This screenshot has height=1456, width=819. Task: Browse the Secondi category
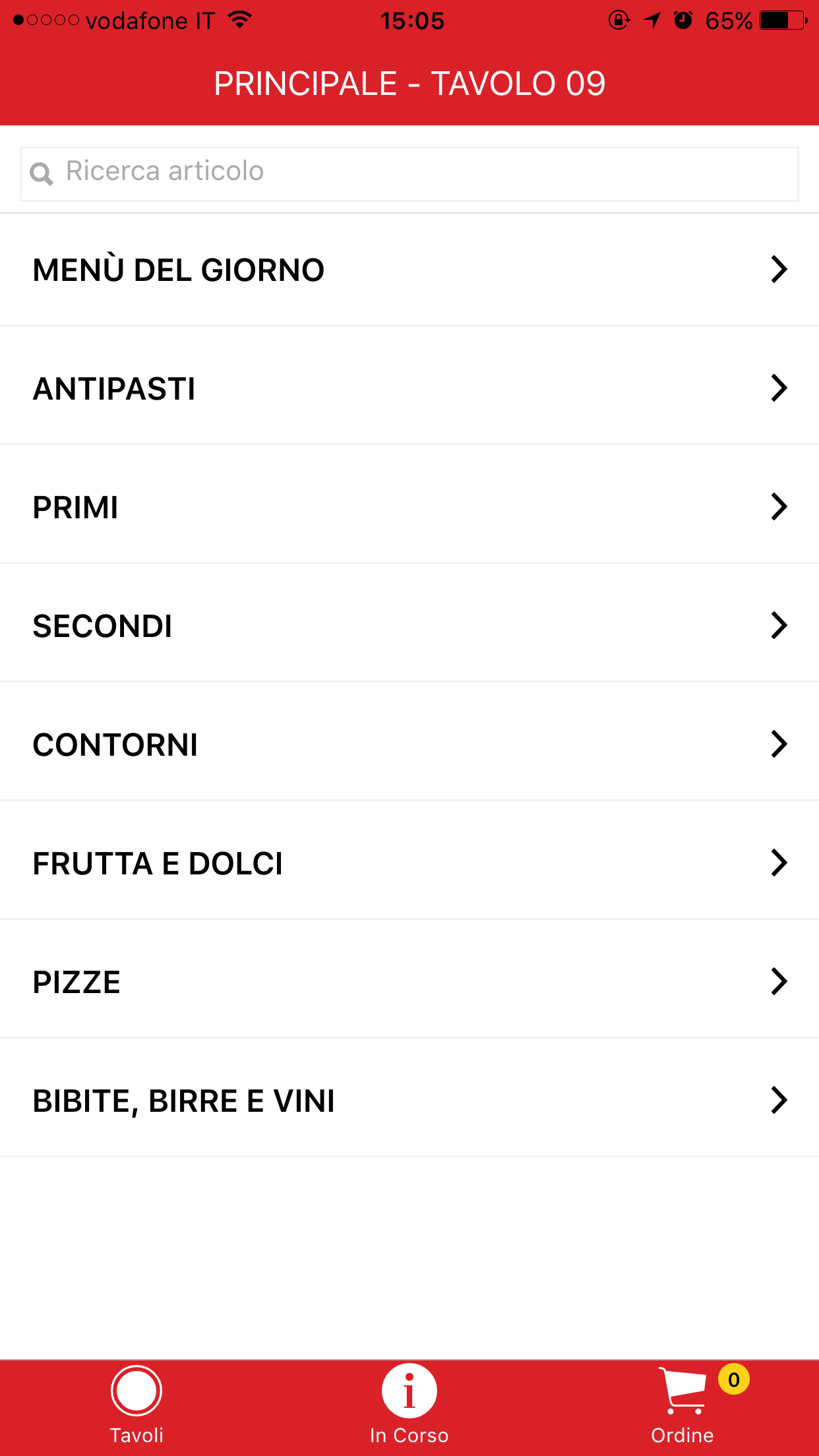pyautogui.click(x=409, y=626)
